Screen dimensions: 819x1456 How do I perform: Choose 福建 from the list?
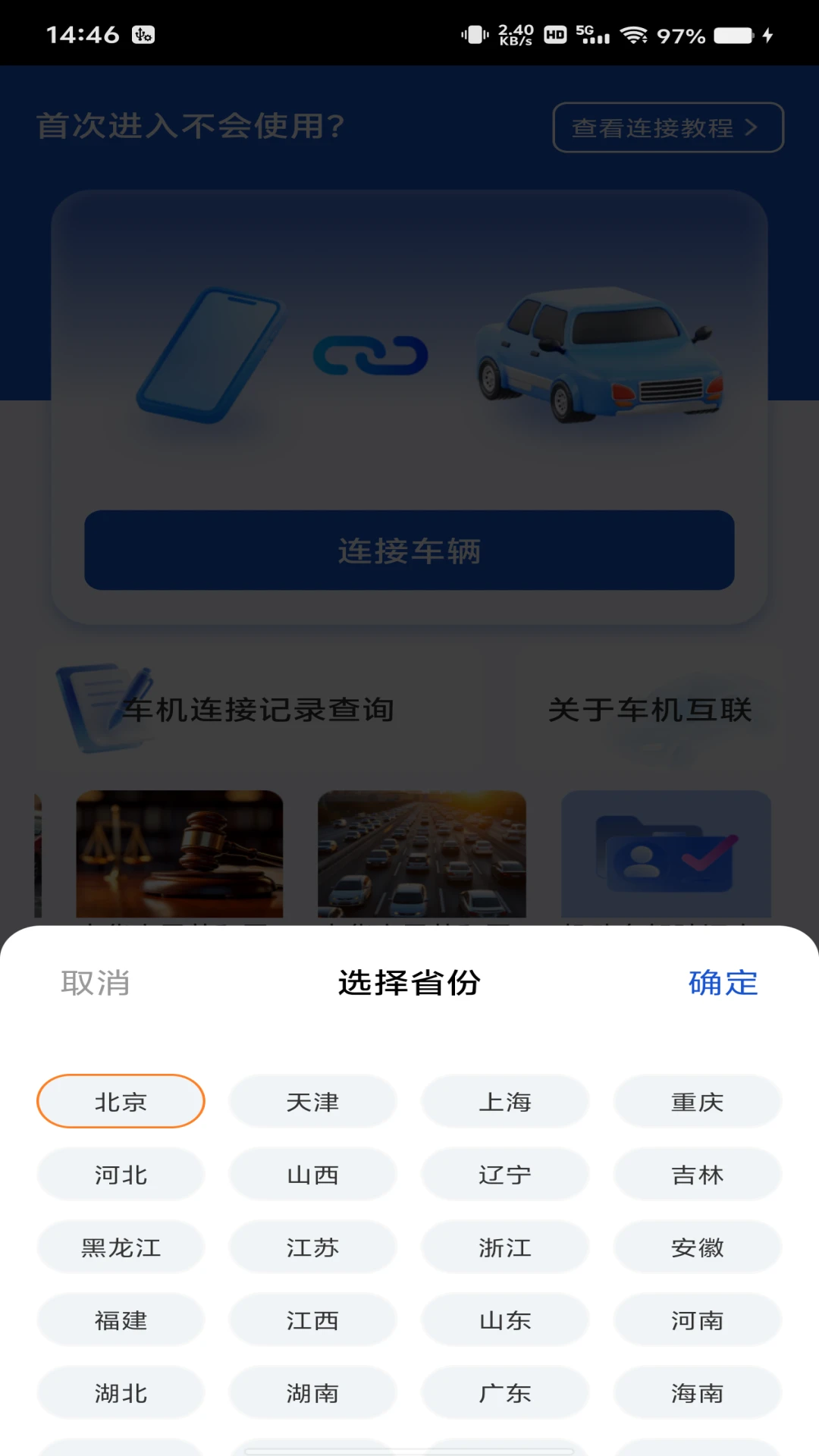121,1319
